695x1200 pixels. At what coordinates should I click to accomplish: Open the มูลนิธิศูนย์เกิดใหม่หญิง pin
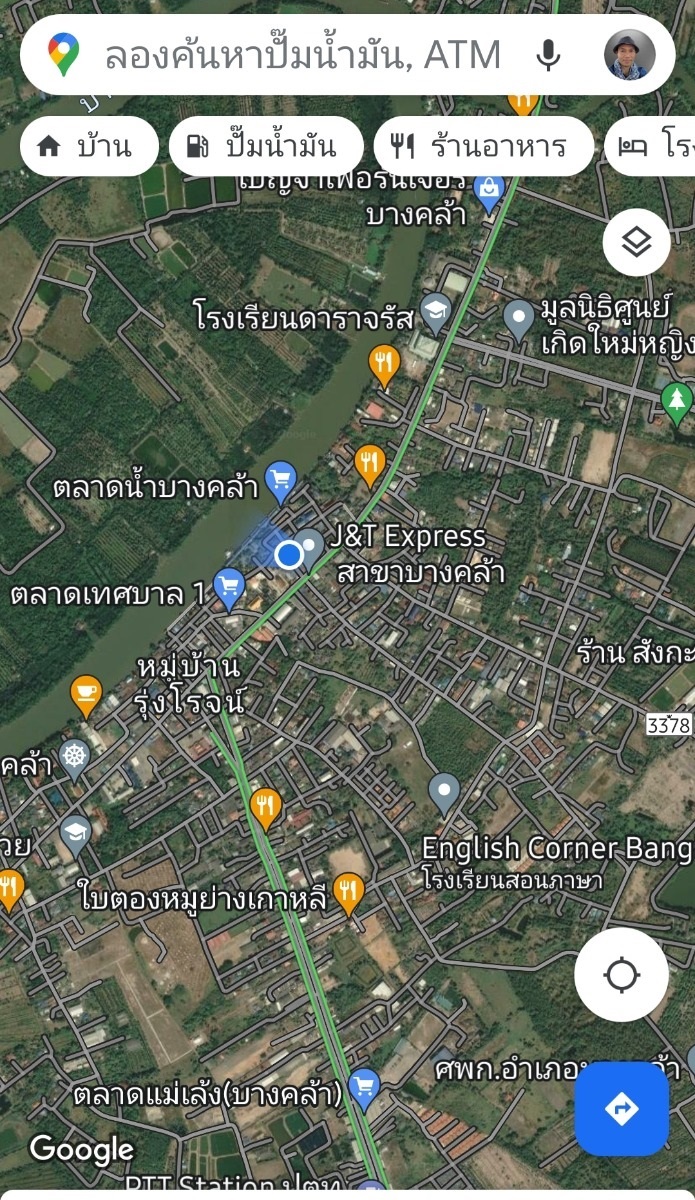518,318
